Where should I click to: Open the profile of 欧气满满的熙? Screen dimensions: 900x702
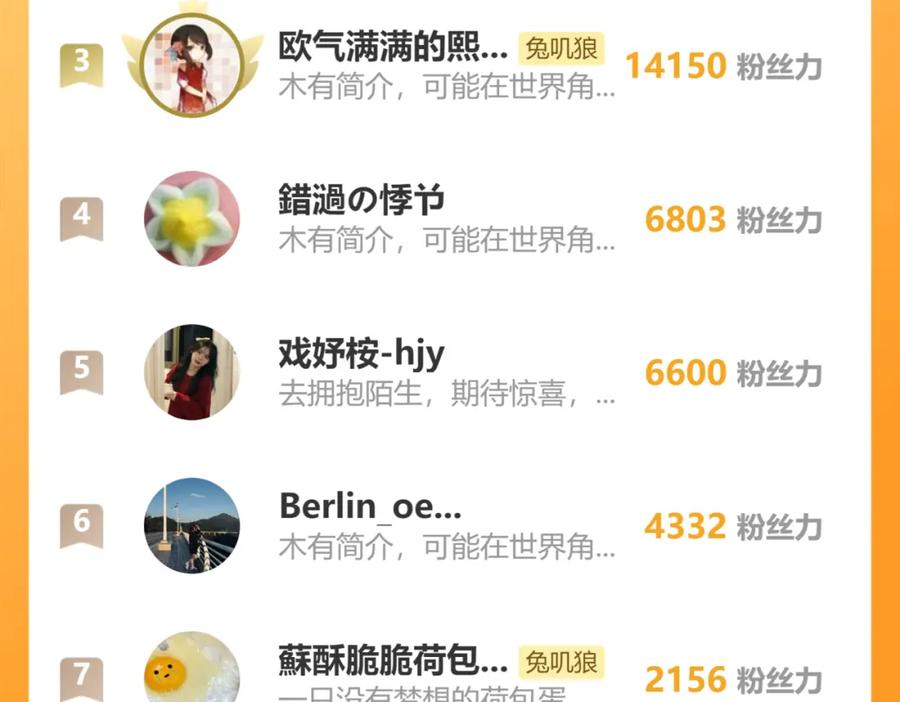coord(394,48)
